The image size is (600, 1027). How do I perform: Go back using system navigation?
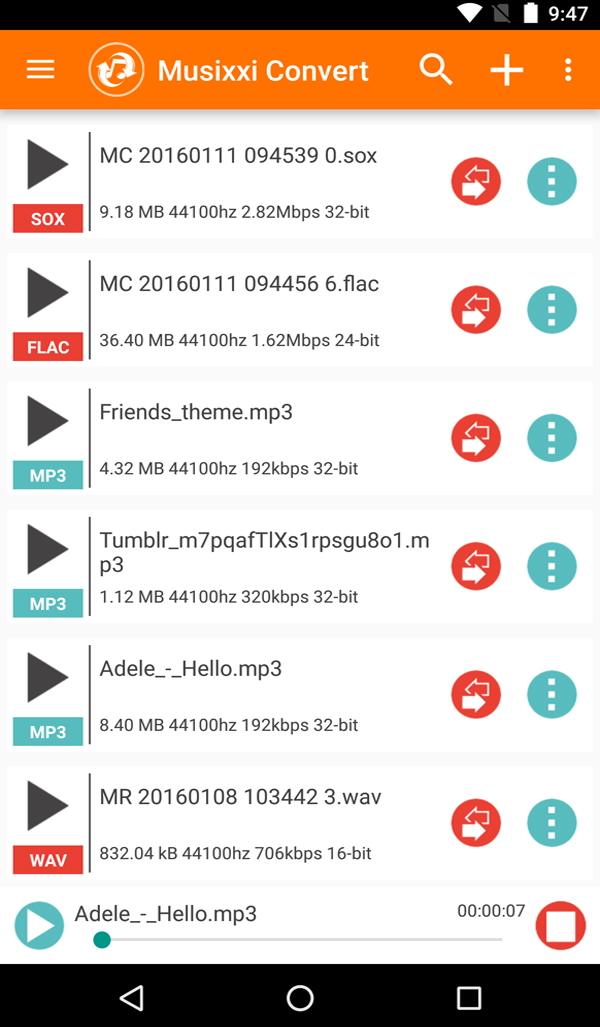coord(132,998)
